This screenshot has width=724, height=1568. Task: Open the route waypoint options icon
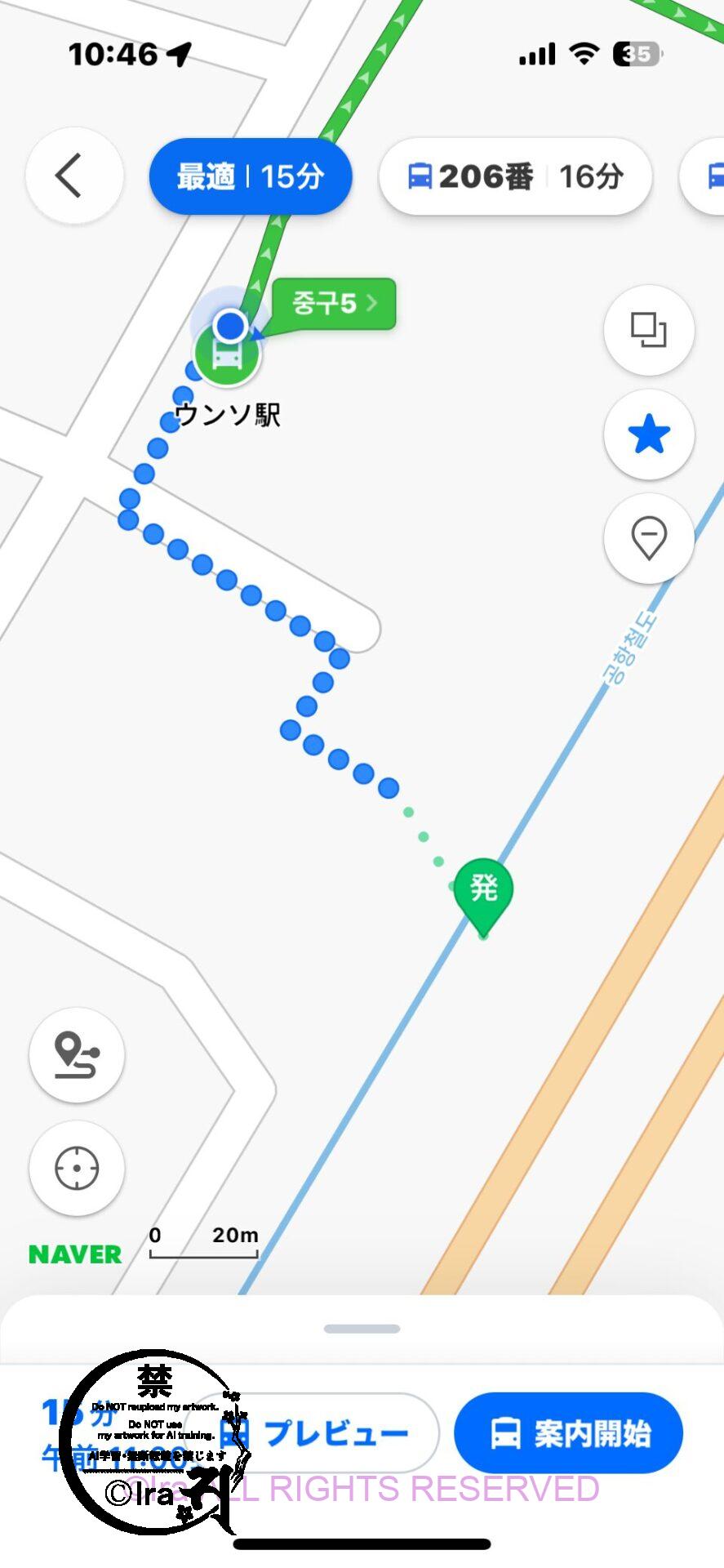(77, 1054)
